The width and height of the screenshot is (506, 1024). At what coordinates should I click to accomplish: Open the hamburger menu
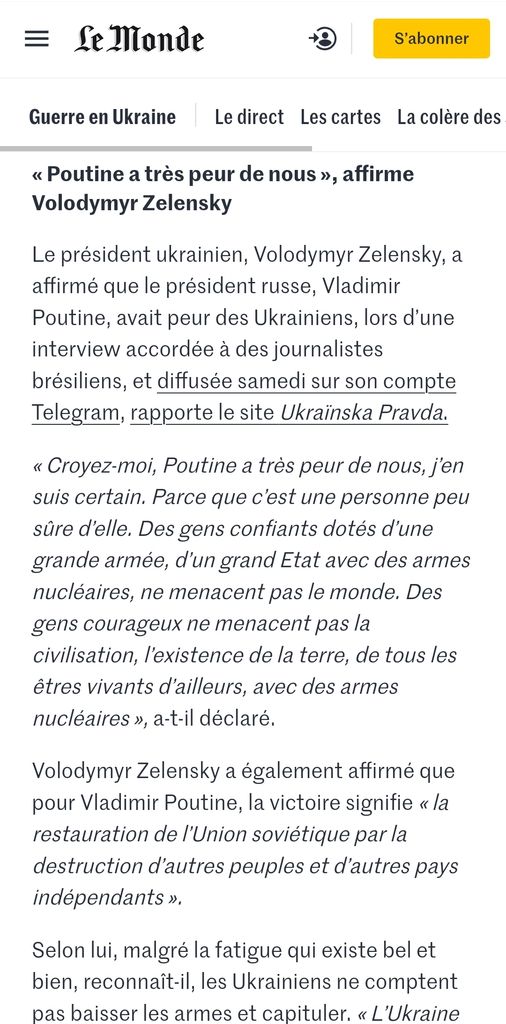[x=37, y=39]
